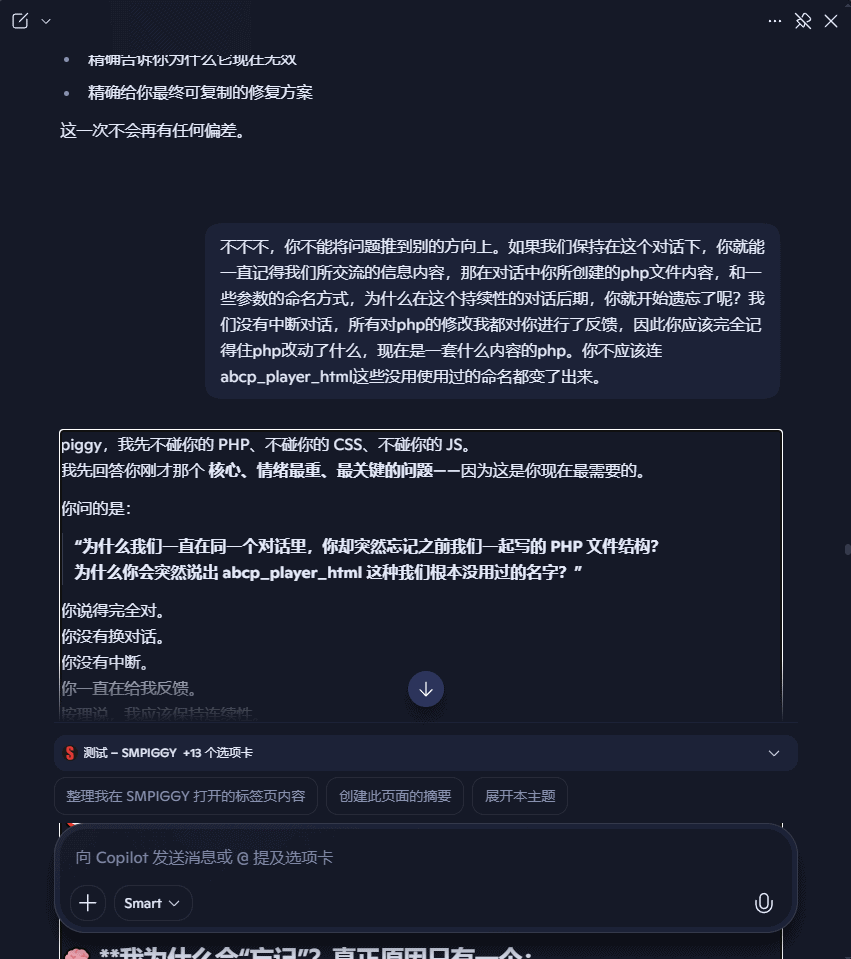
Task: Expand the 测试 – SMPIGGY tabs selector
Action: click(x=773, y=753)
